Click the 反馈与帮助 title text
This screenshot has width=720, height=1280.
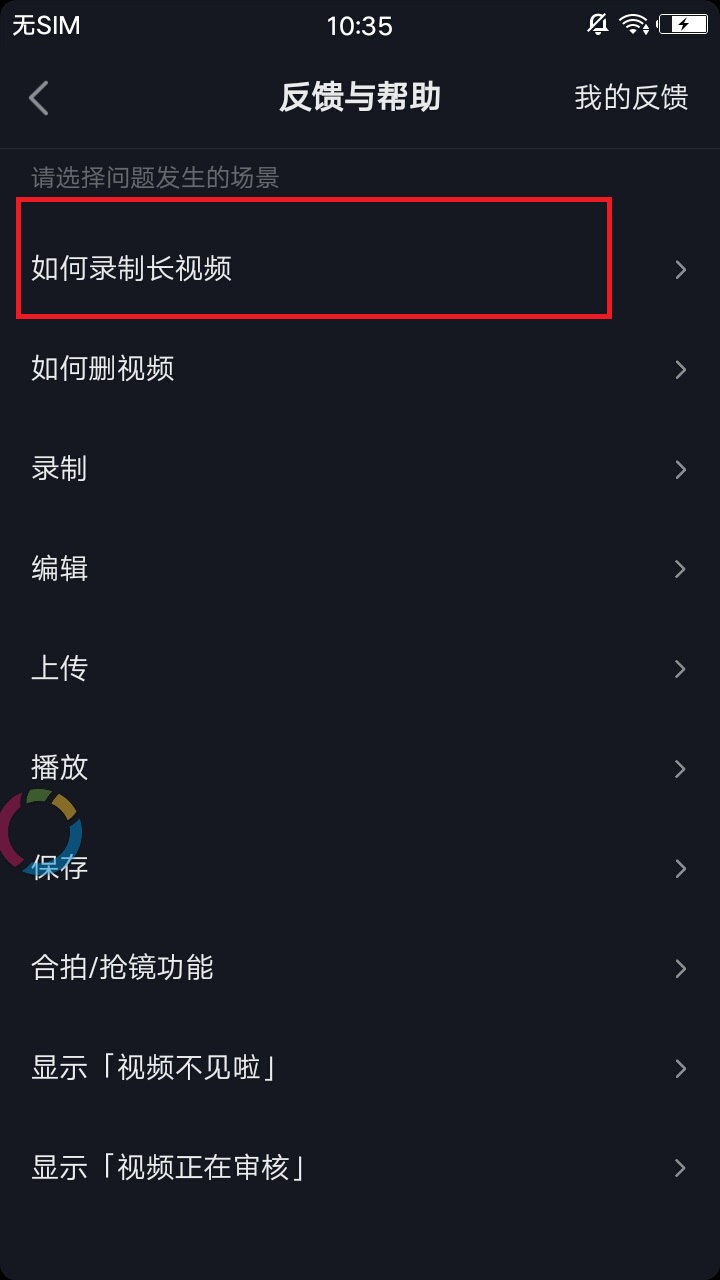(360, 98)
